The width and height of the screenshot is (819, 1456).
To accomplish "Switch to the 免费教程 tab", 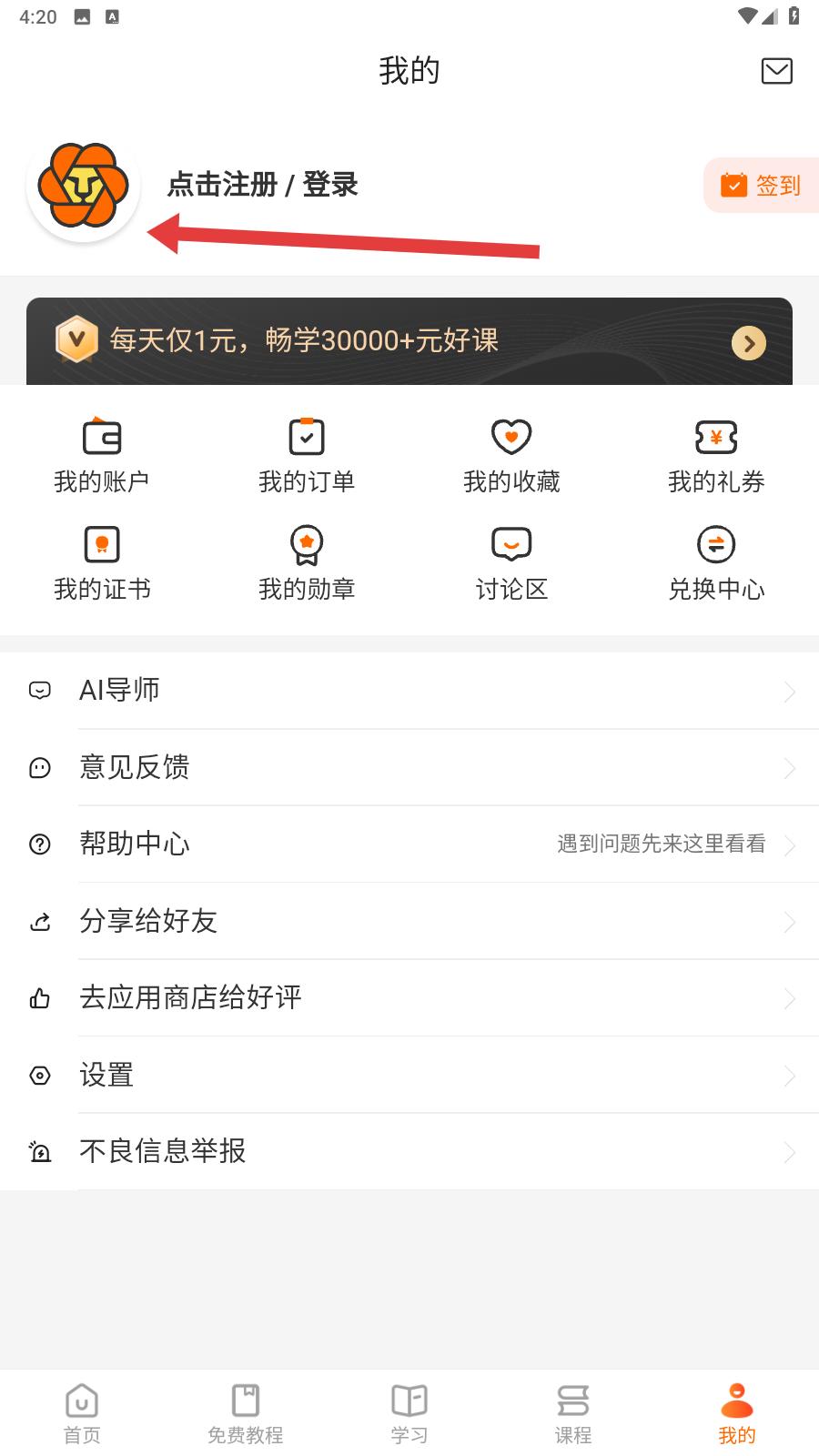I will (246, 1414).
